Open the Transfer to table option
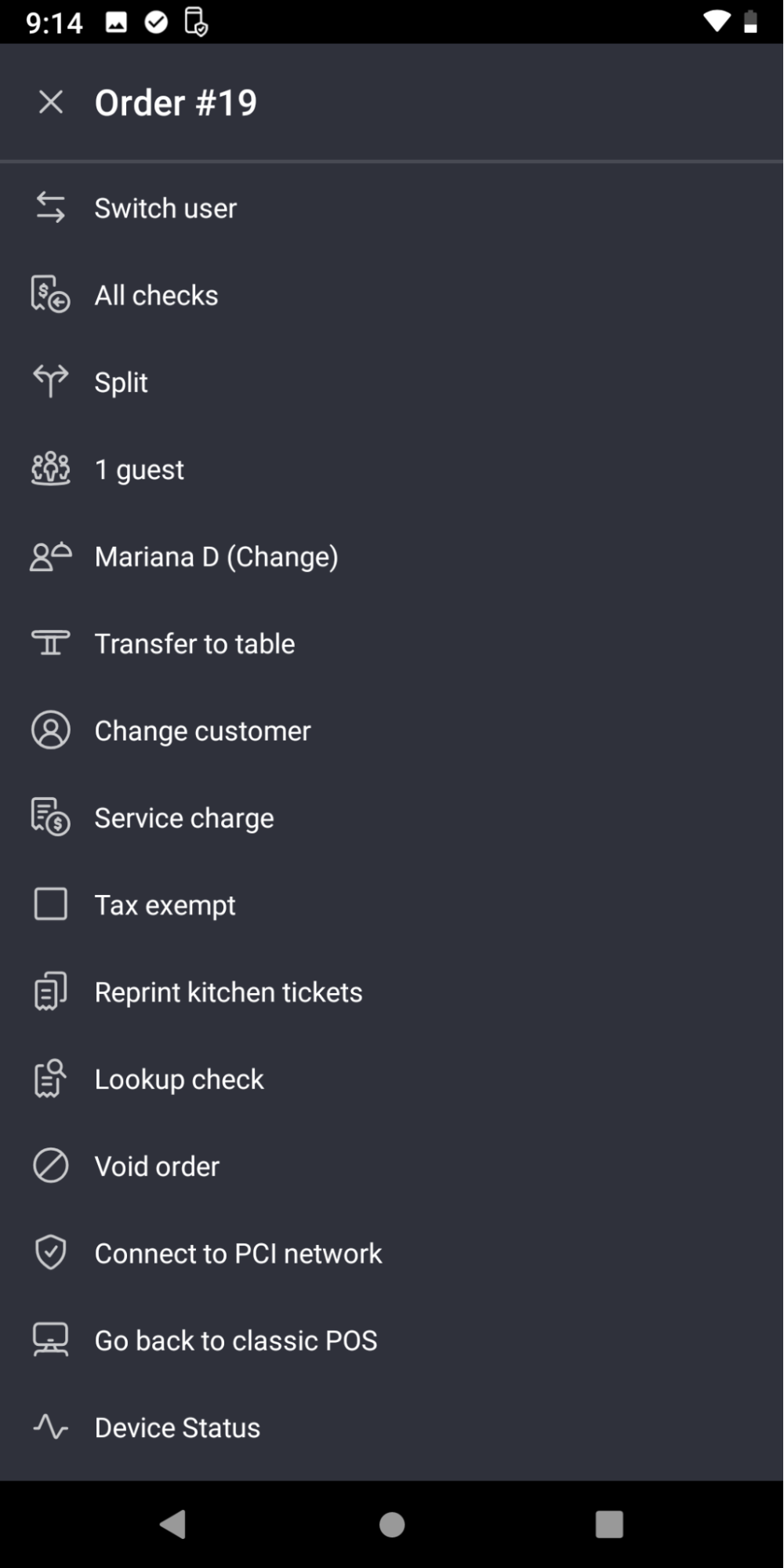 194,643
